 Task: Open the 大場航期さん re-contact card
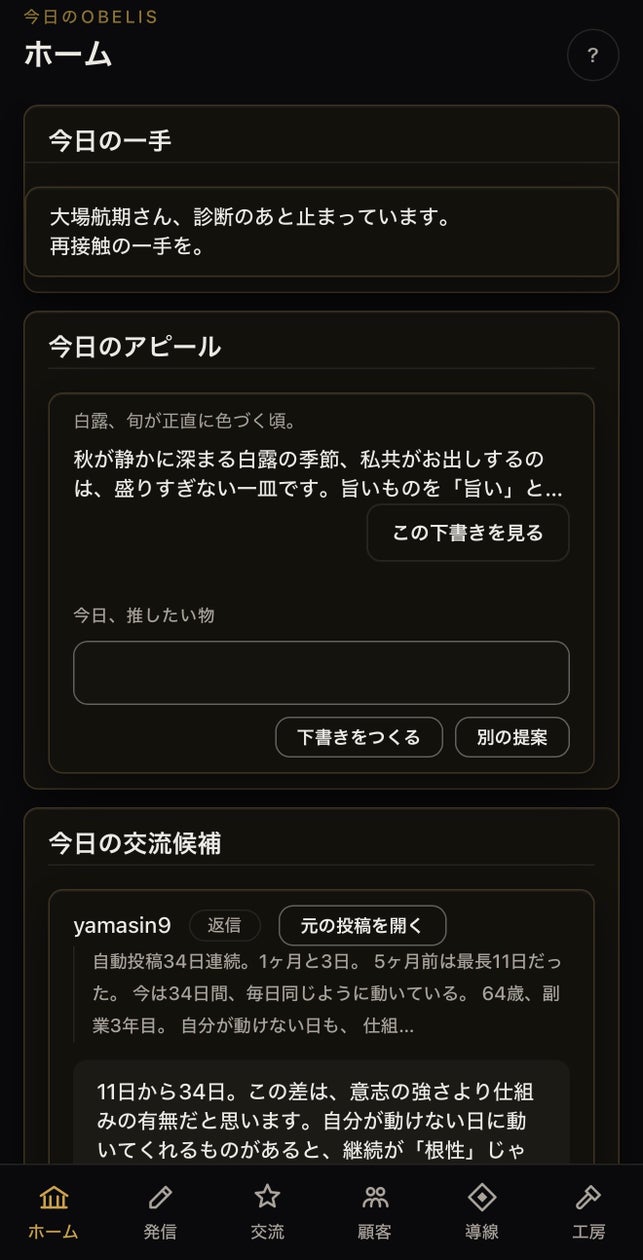click(x=321, y=232)
